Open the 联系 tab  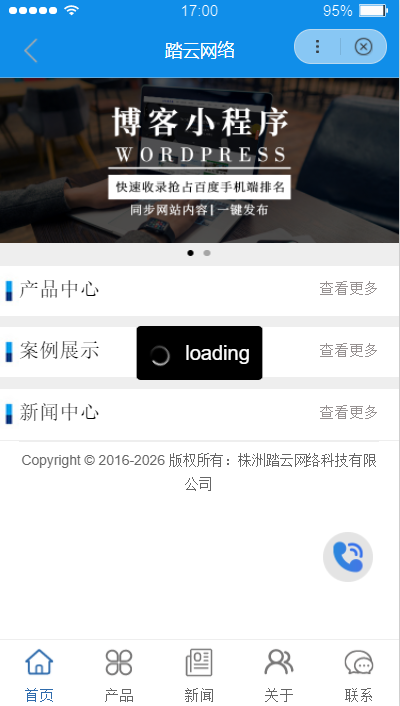point(359,674)
